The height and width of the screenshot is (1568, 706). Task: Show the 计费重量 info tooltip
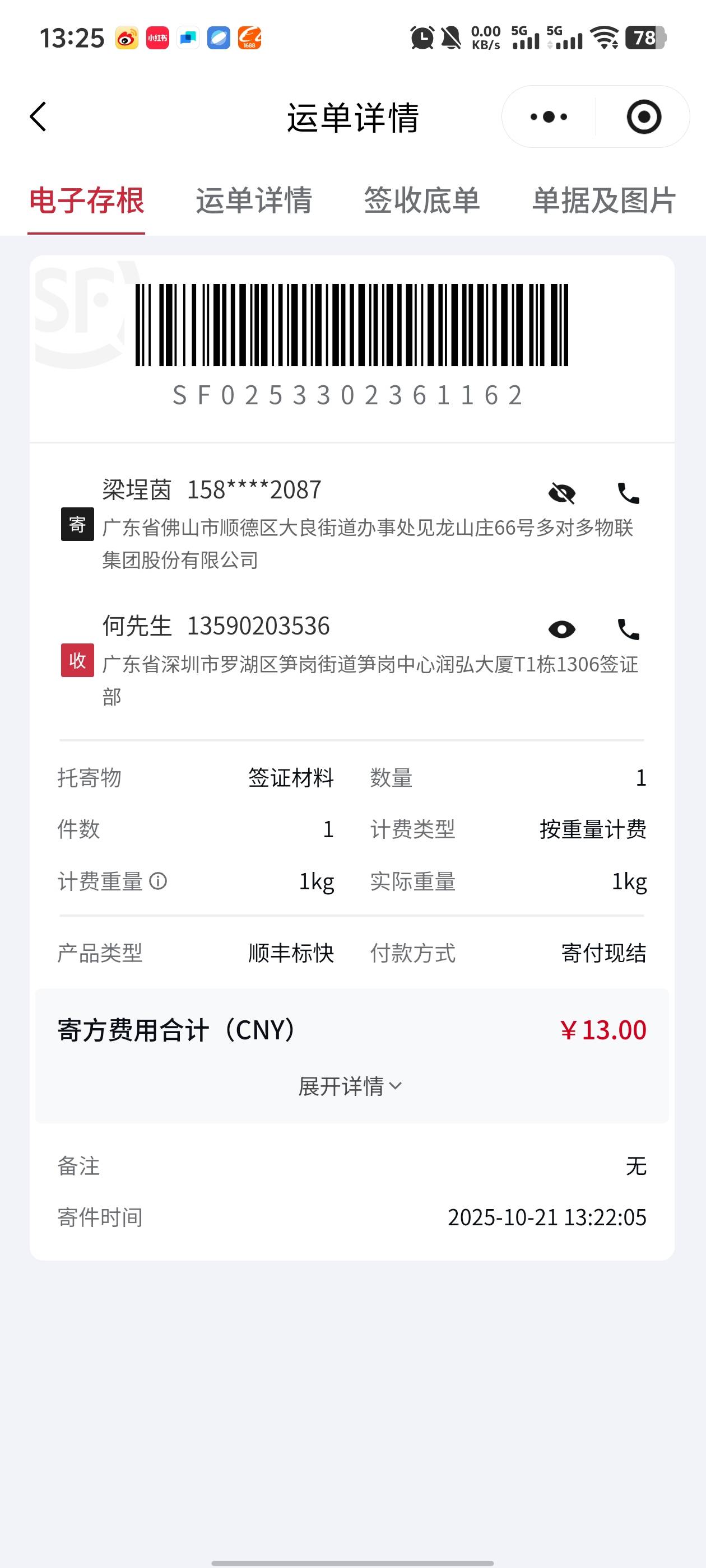(x=159, y=881)
